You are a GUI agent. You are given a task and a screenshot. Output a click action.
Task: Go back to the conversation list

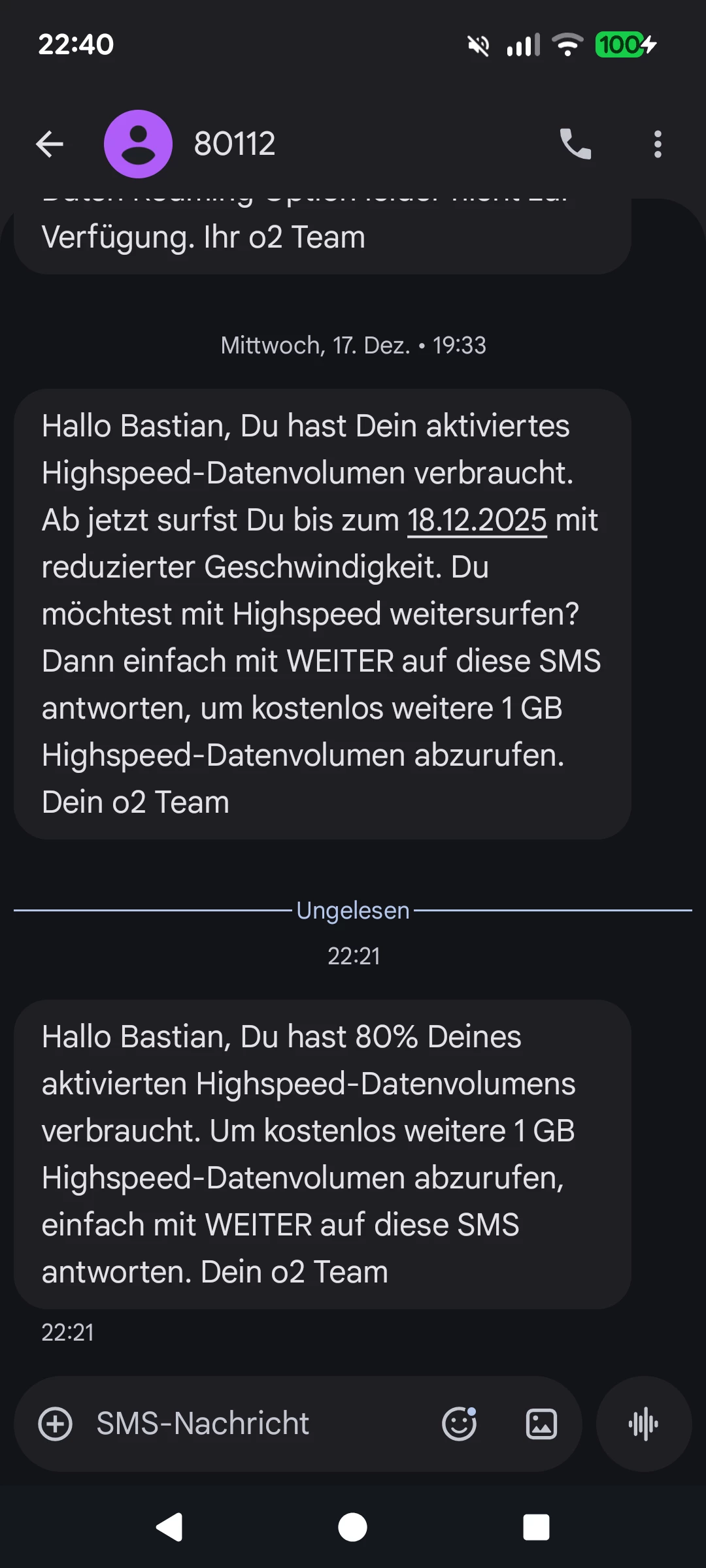(50, 144)
